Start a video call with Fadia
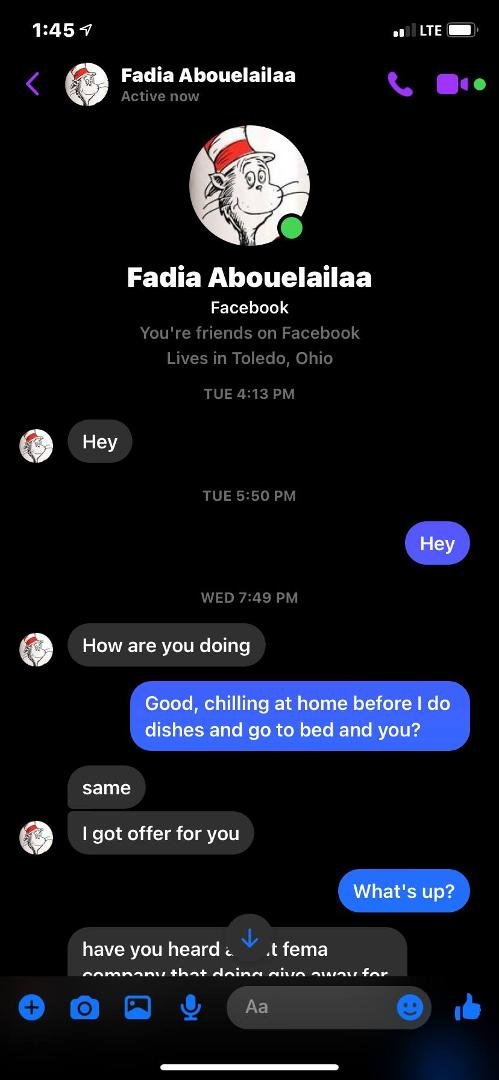499x1080 pixels. 453,84
